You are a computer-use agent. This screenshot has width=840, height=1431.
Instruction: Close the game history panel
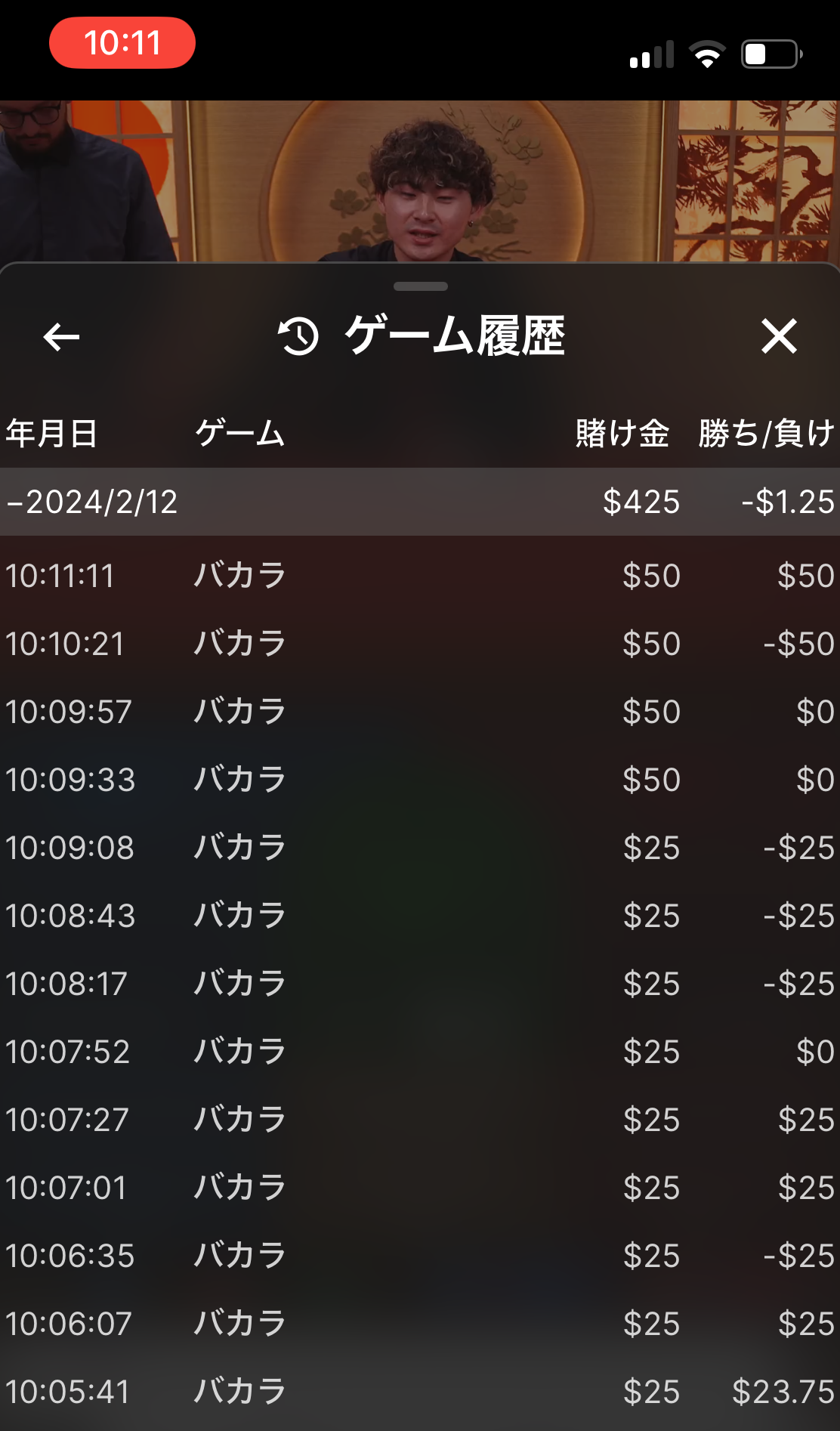tap(779, 336)
